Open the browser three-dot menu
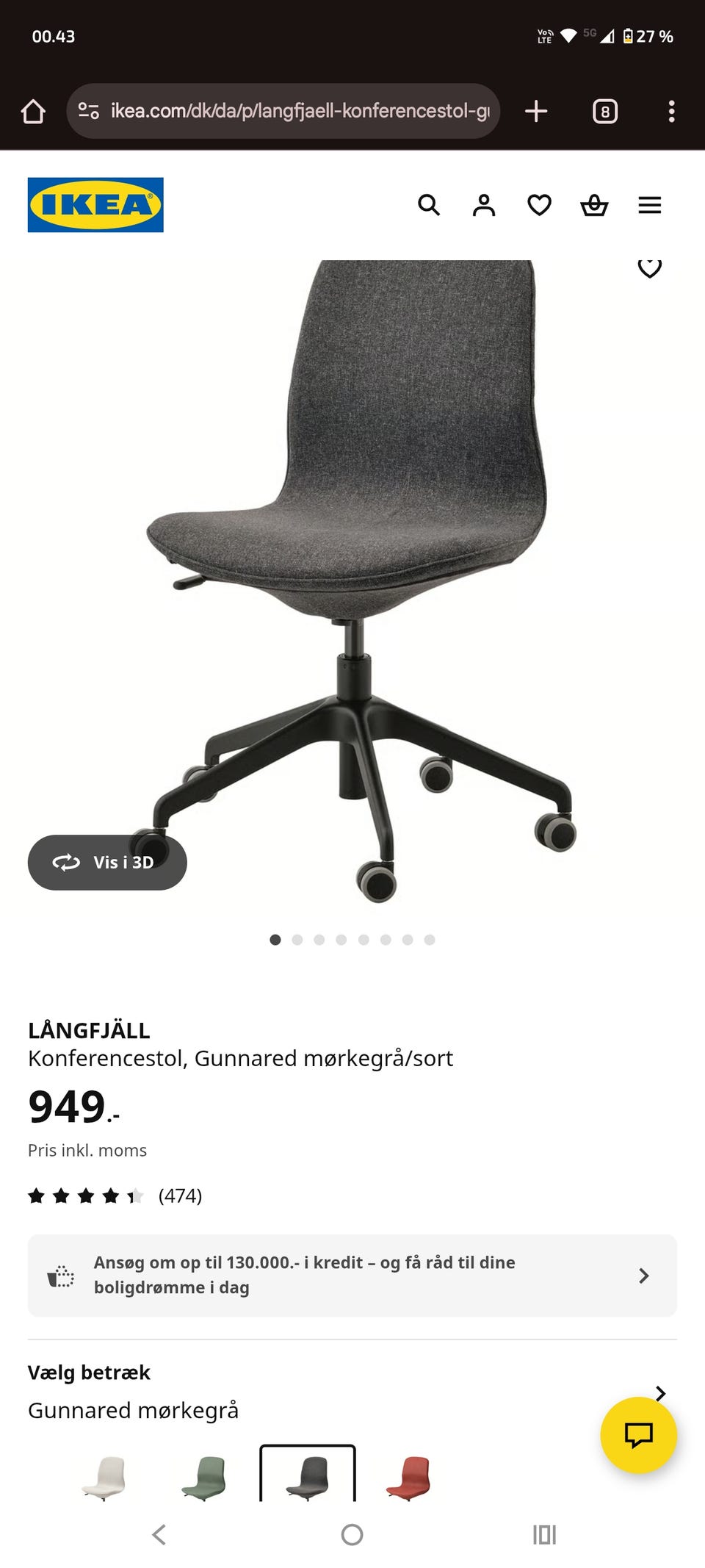This screenshot has width=705, height=1568. click(x=672, y=111)
